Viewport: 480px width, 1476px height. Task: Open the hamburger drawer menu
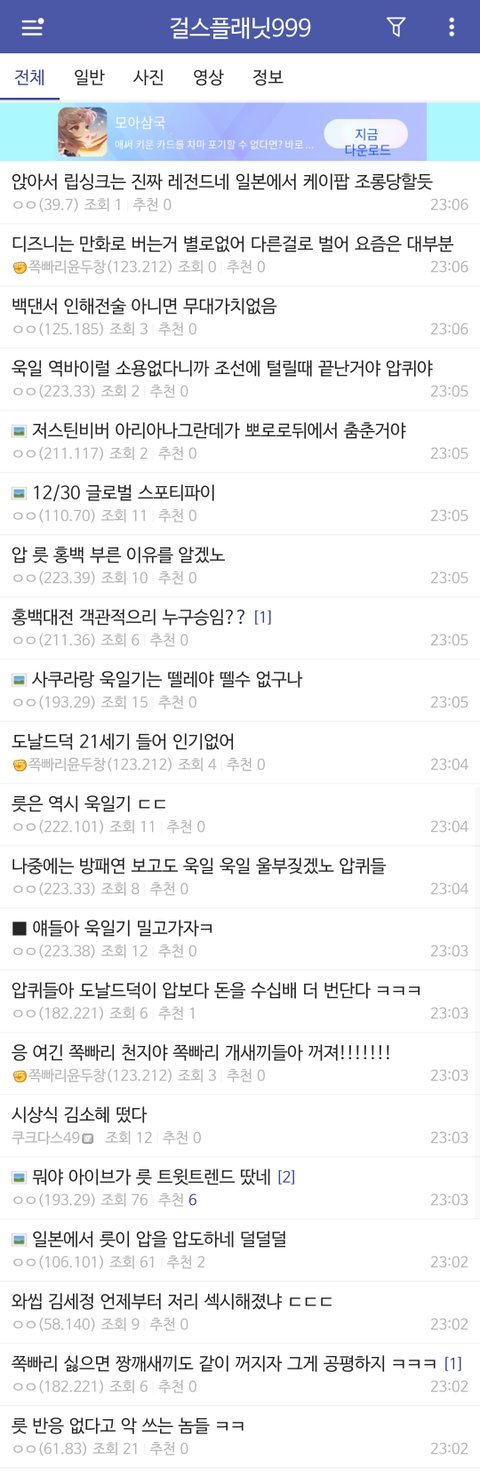coord(32,27)
